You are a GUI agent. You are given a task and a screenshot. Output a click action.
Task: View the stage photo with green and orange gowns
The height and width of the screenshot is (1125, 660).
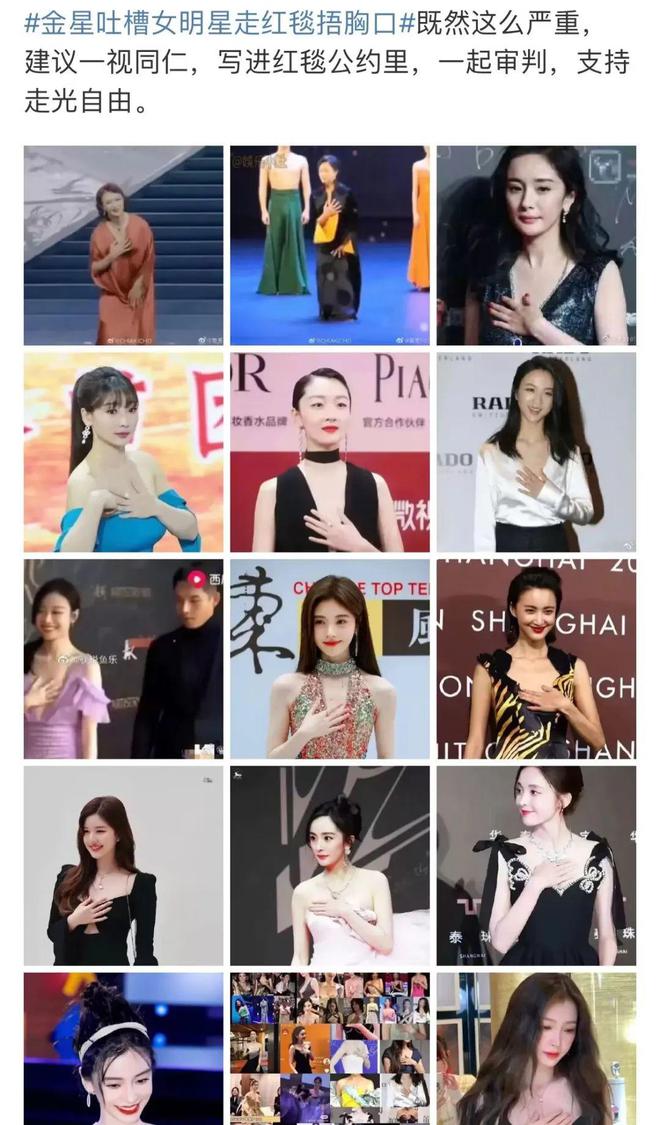click(x=330, y=245)
